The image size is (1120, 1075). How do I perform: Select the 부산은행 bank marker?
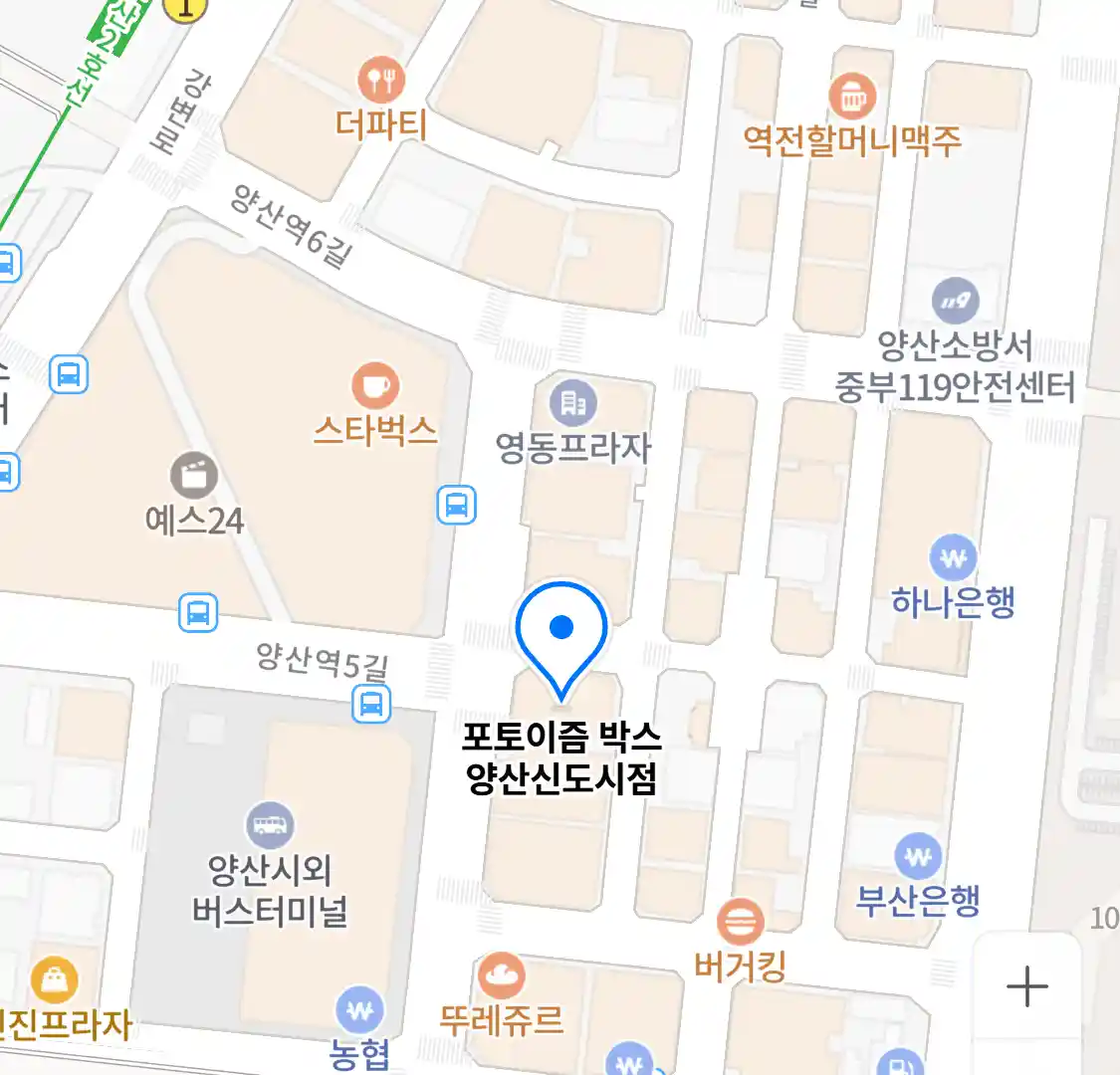pyautogui.click(x=918, y=856)
